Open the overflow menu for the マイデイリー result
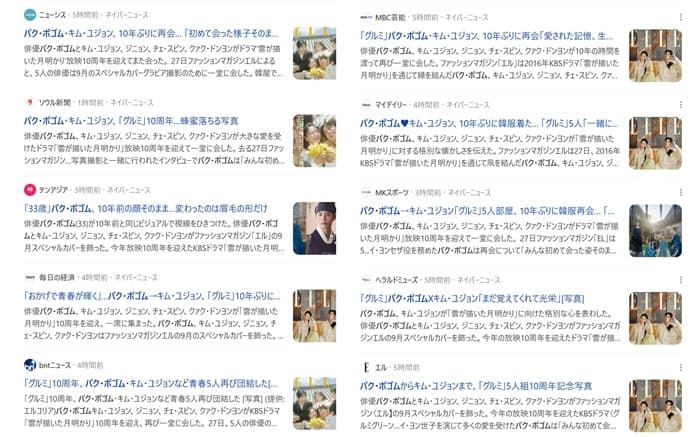 click(x=680, y=105)
